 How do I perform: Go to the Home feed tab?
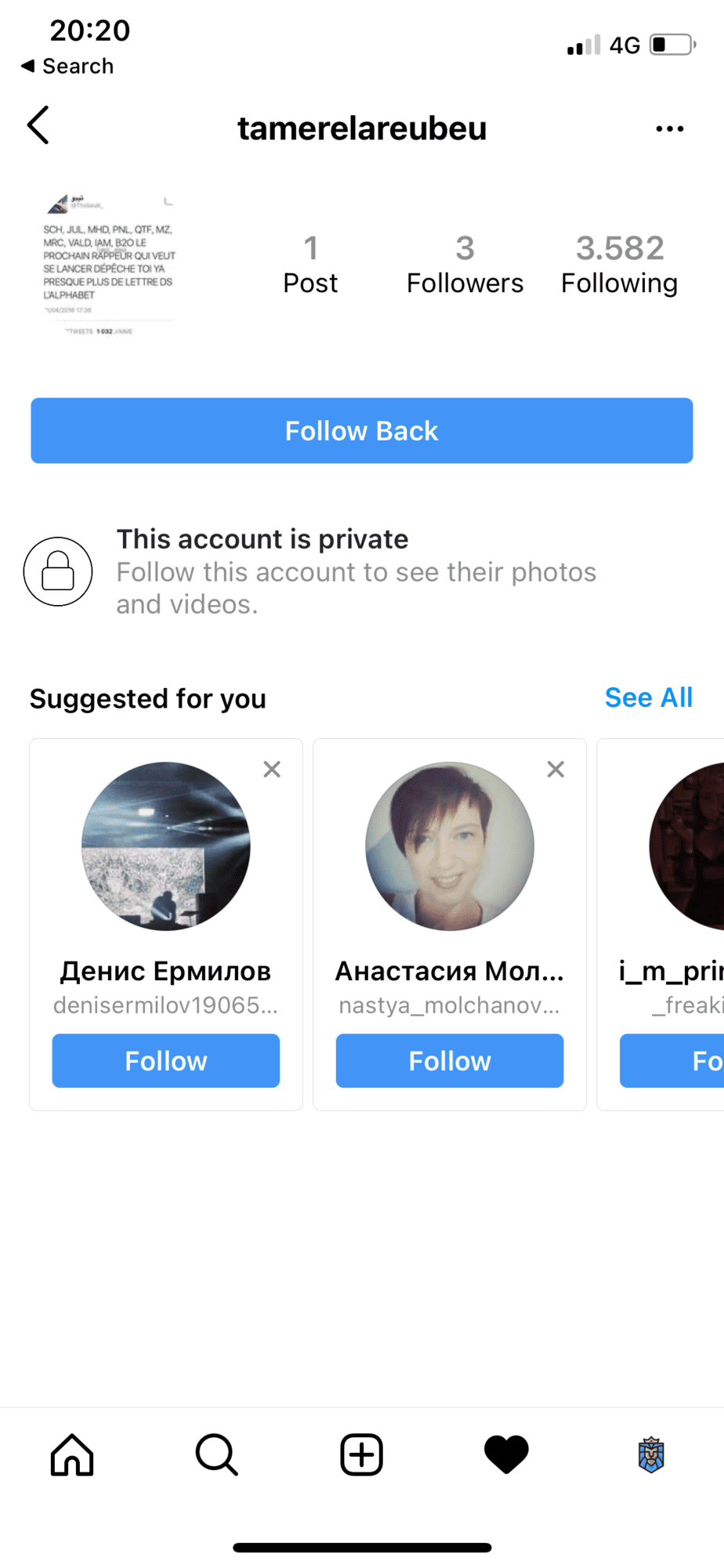(x=72, y=1455)
